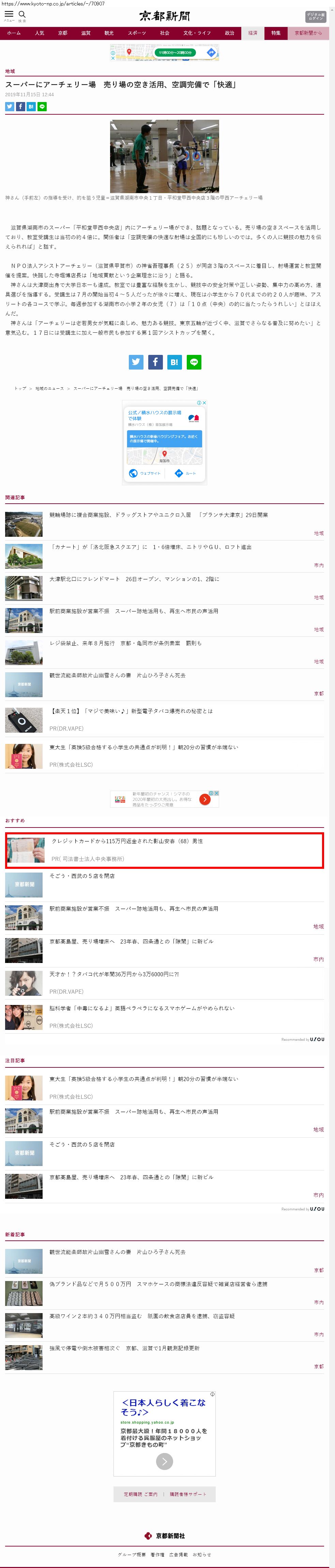Share article on Twitter below headline
335x1568 pixels.
10,106
